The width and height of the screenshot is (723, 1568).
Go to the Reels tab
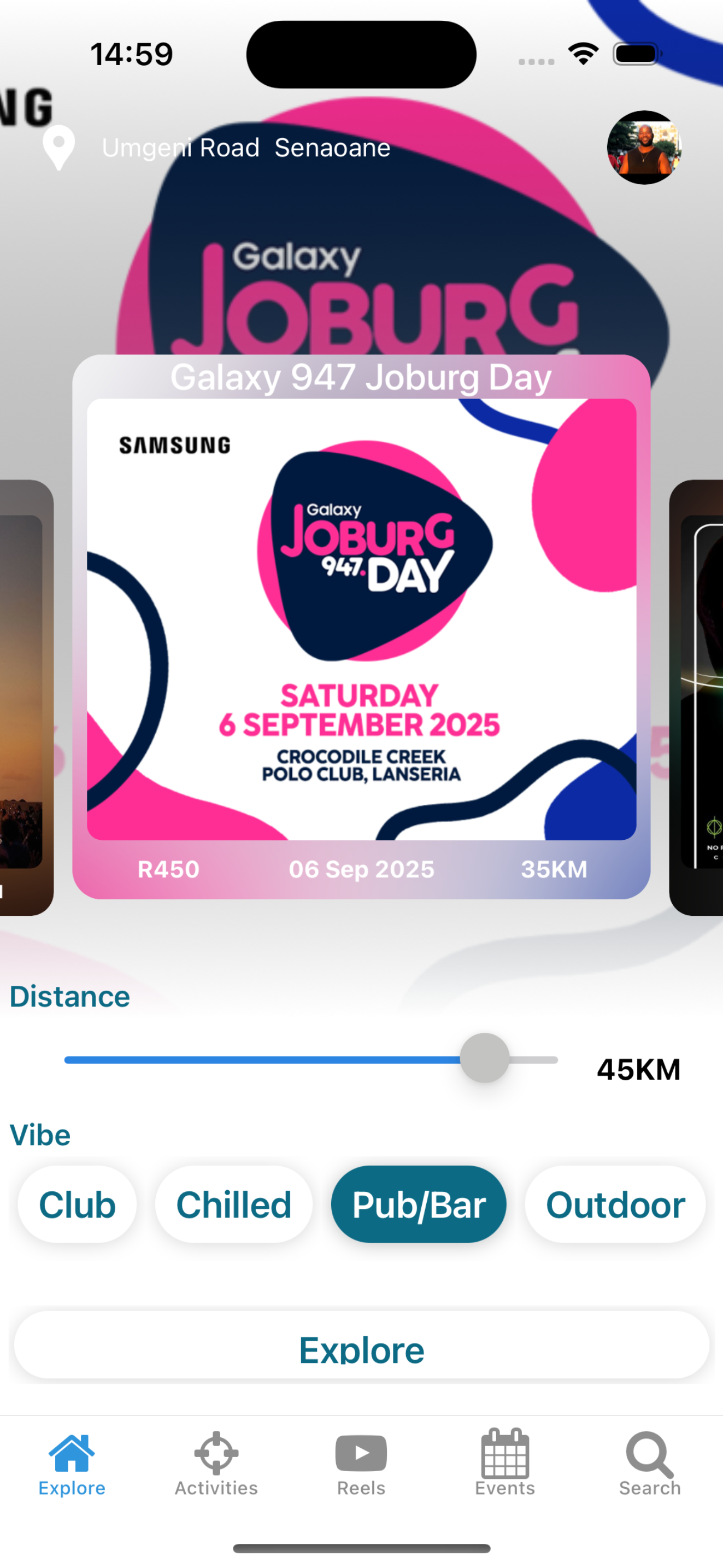(x=361, y=1462)
